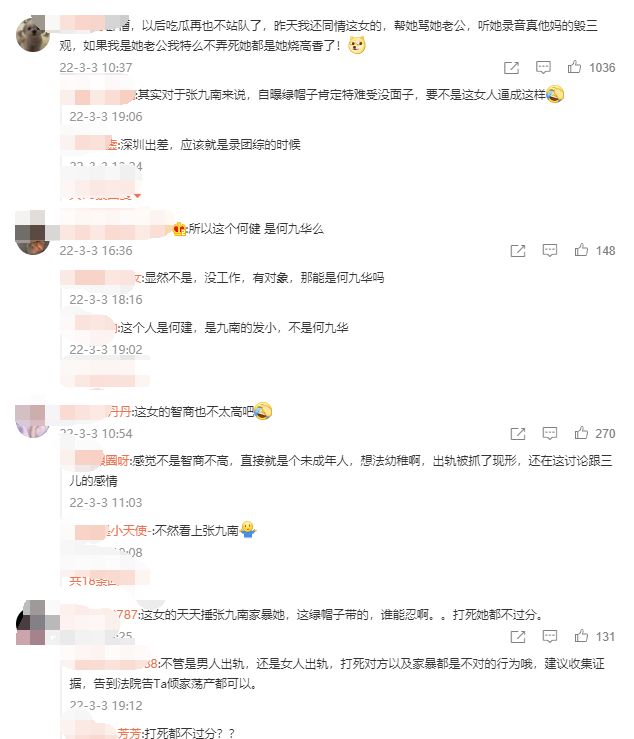The height and width of the screenshot is (739, 634).
Task: Like the comment 这女的智商也不太高吧
Action: tap(575, 434)
